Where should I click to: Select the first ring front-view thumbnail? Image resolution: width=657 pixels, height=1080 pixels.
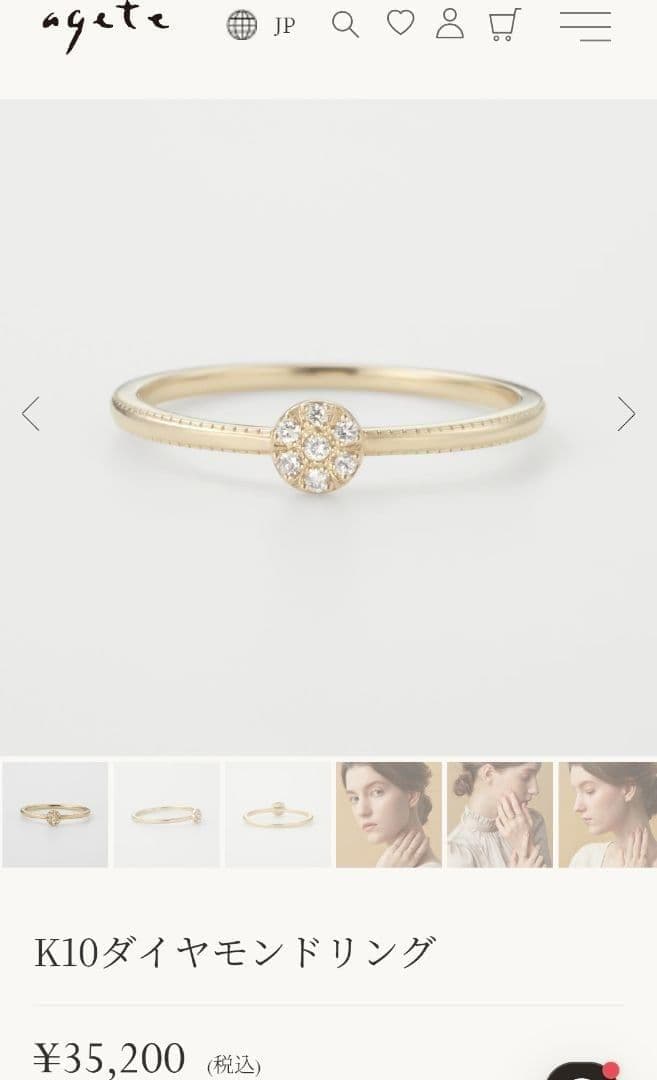click(55, 814)
